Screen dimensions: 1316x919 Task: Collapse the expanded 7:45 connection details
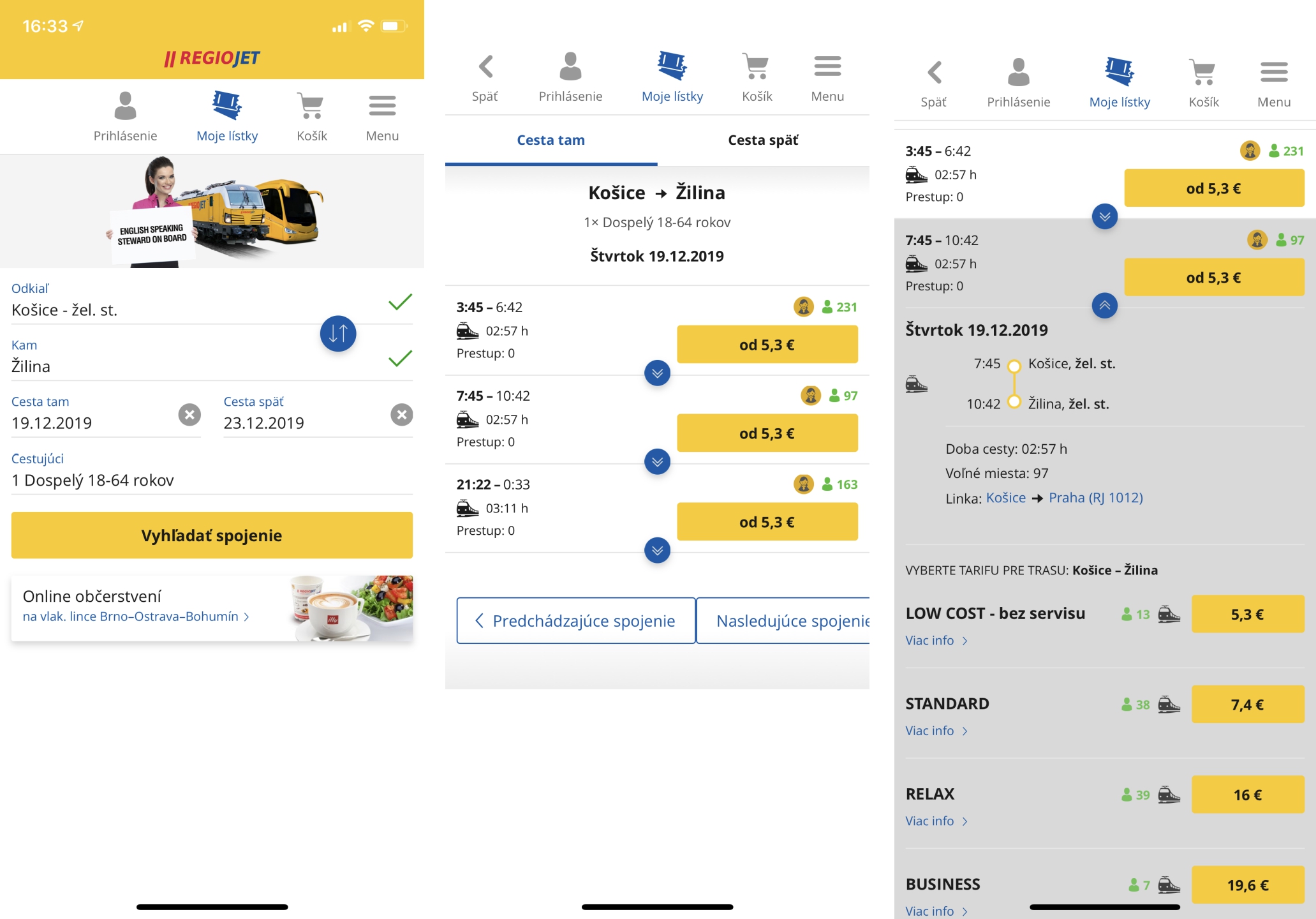(x=1104, y=306)
